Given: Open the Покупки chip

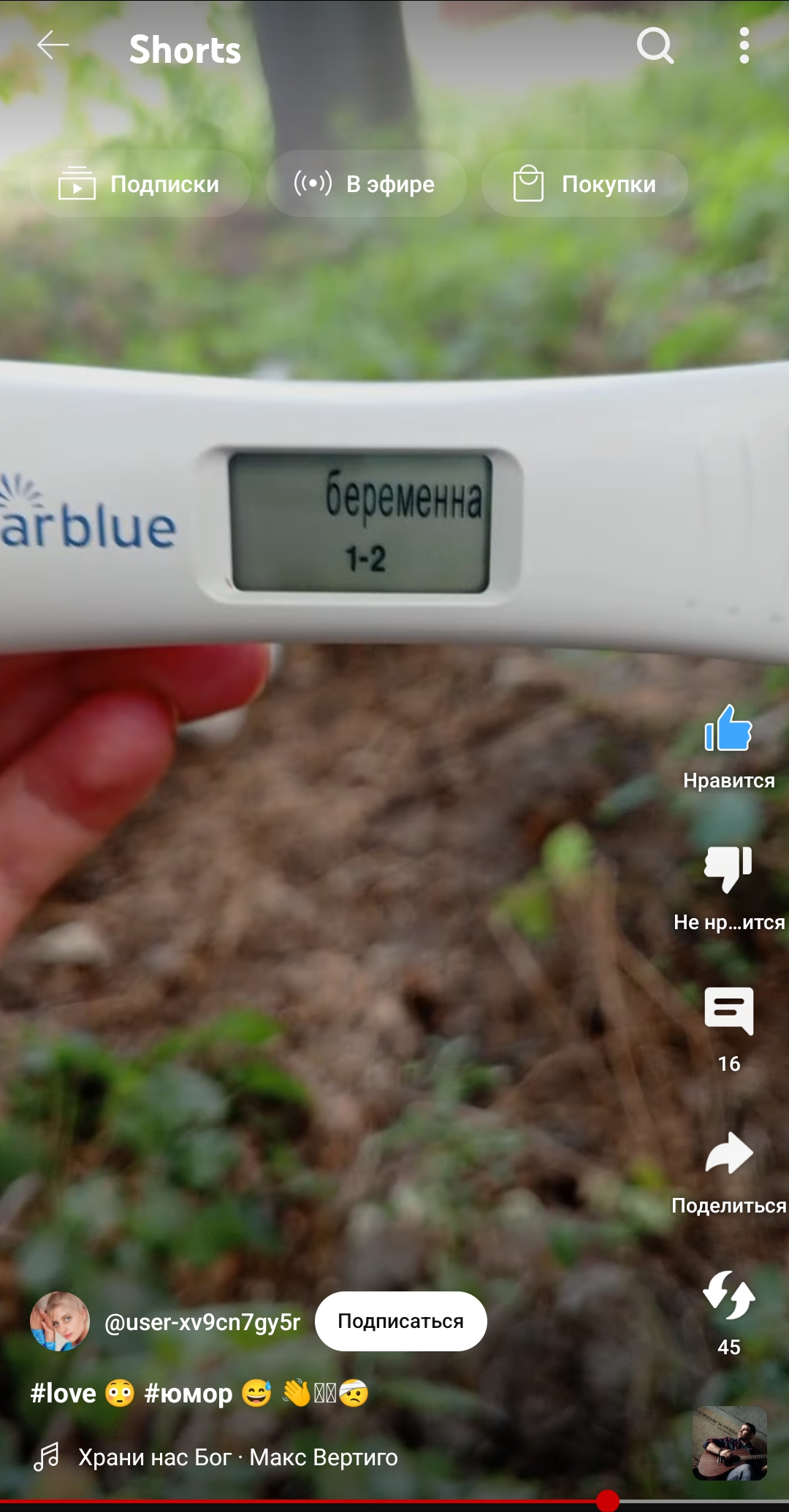Looking at the screenshot, I should point(584,183).
